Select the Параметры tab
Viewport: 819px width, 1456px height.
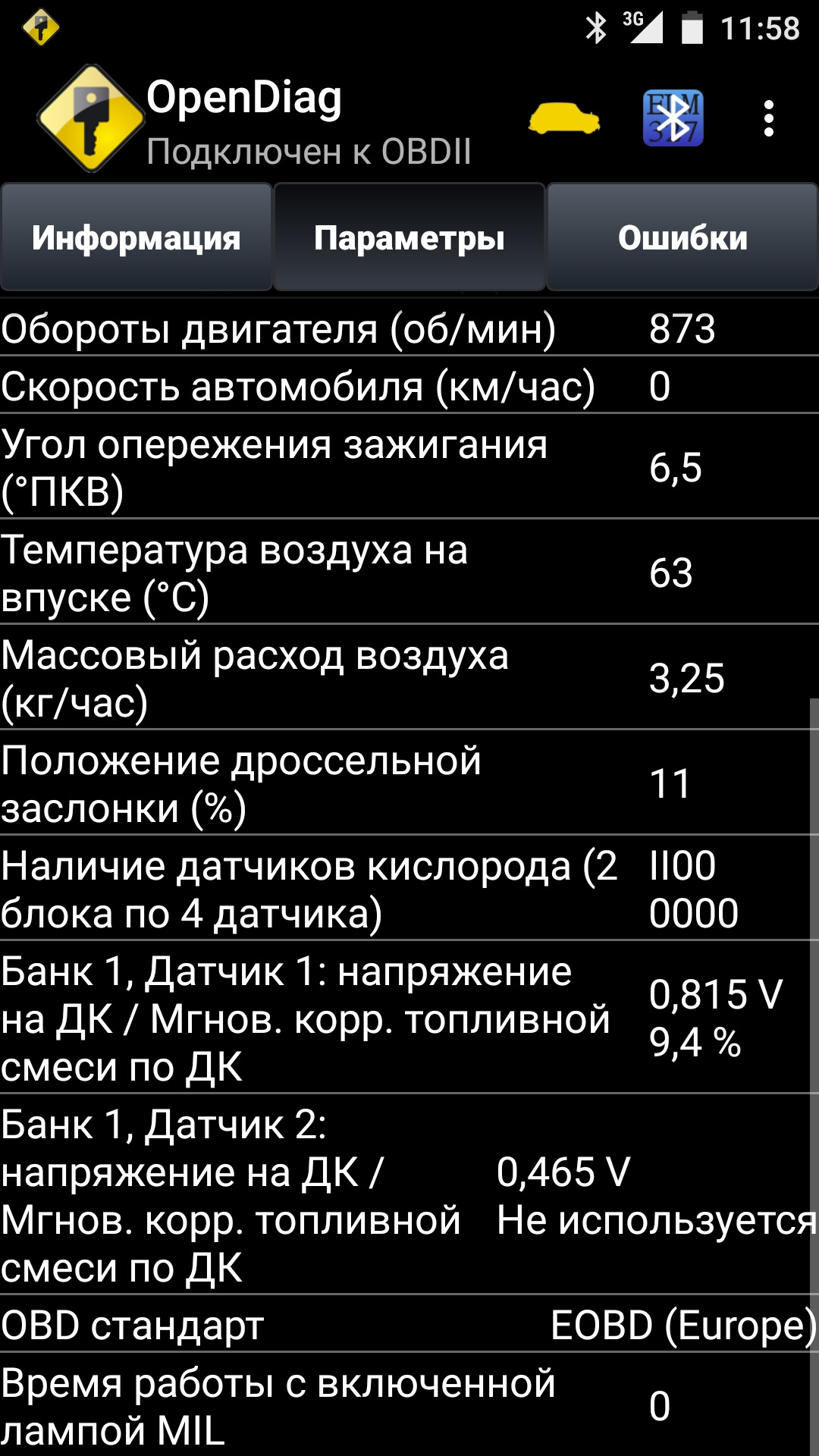click(x=409, y=237)
